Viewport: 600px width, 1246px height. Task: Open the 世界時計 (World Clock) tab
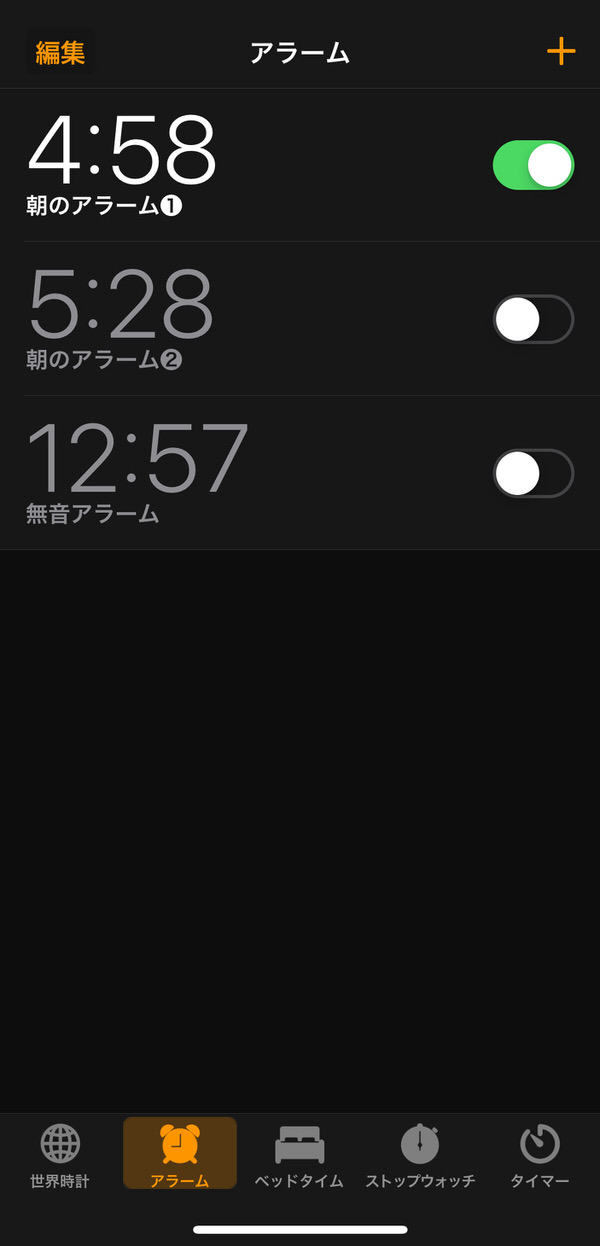pos(60,1155)
